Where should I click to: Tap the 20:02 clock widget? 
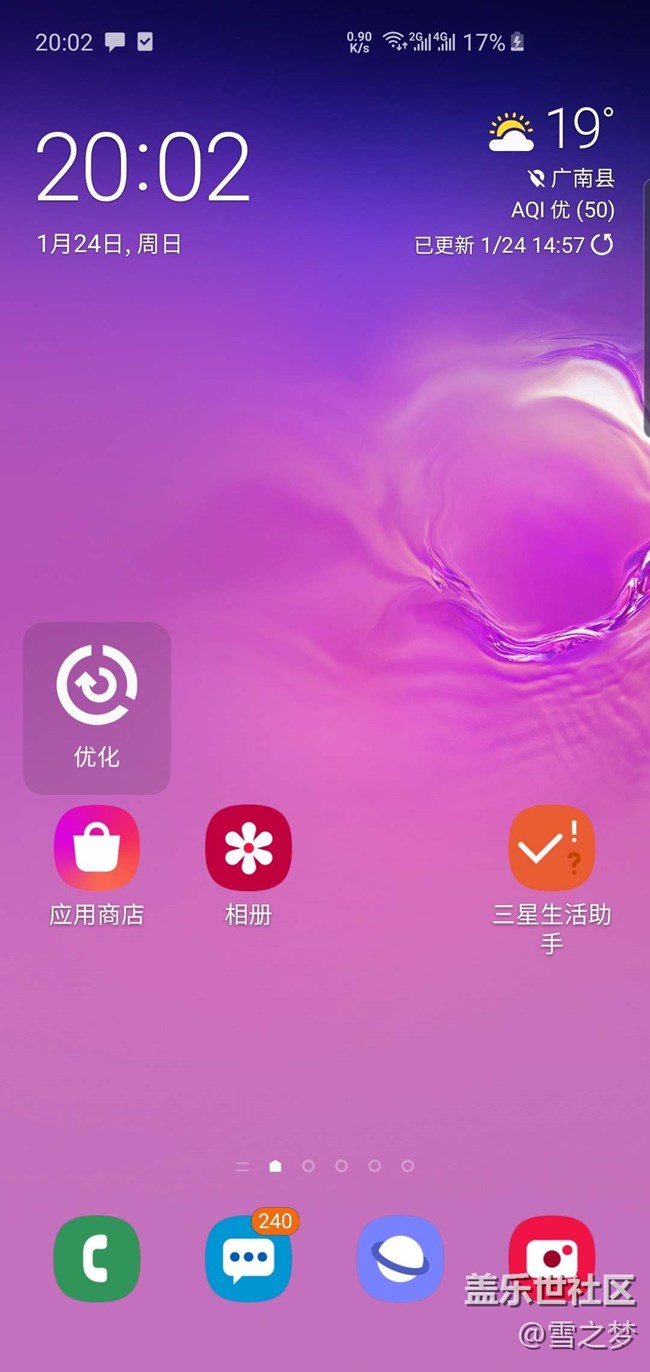(143, 166)
